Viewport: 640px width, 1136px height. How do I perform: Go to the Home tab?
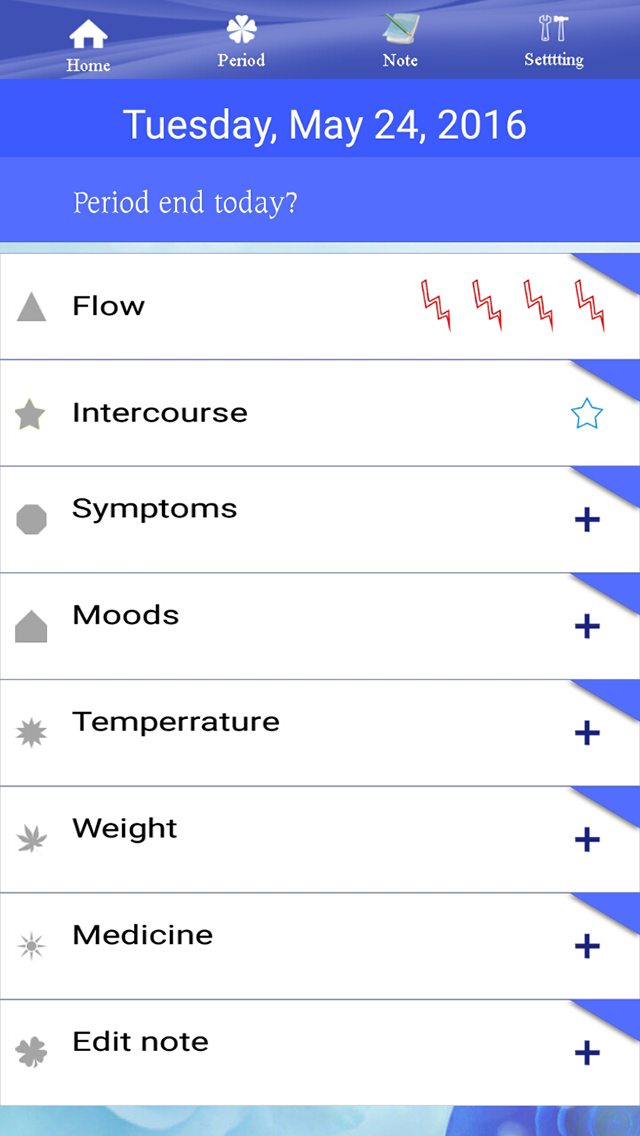(x=88, y=45)
